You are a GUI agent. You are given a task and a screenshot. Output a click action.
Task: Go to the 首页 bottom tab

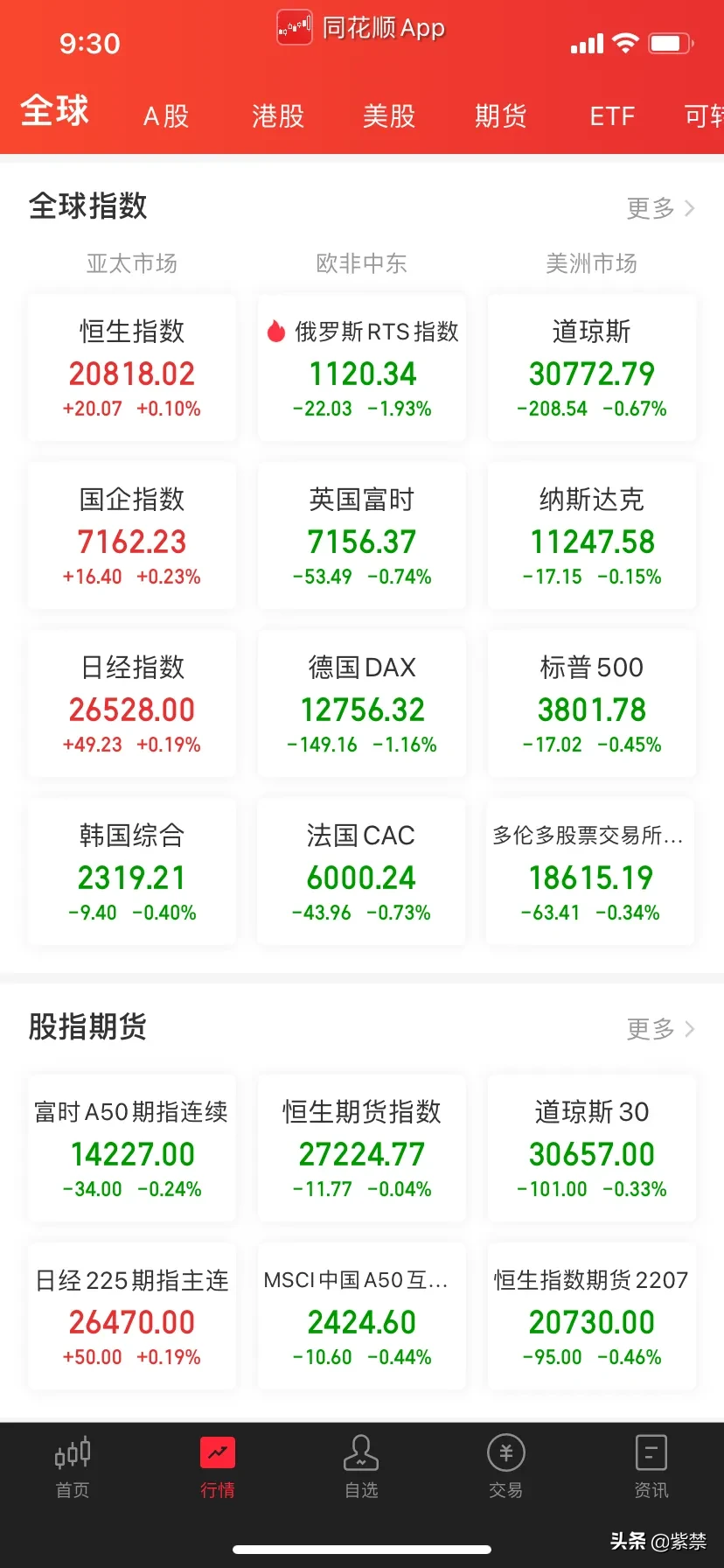(73, 1467)
